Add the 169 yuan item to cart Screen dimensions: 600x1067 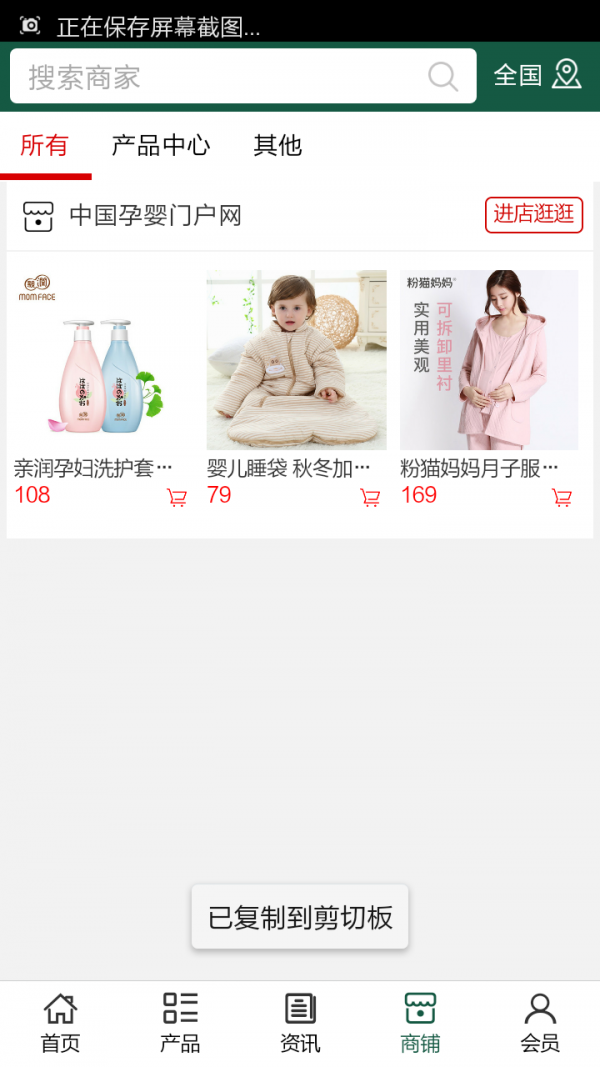coord(562,497)
